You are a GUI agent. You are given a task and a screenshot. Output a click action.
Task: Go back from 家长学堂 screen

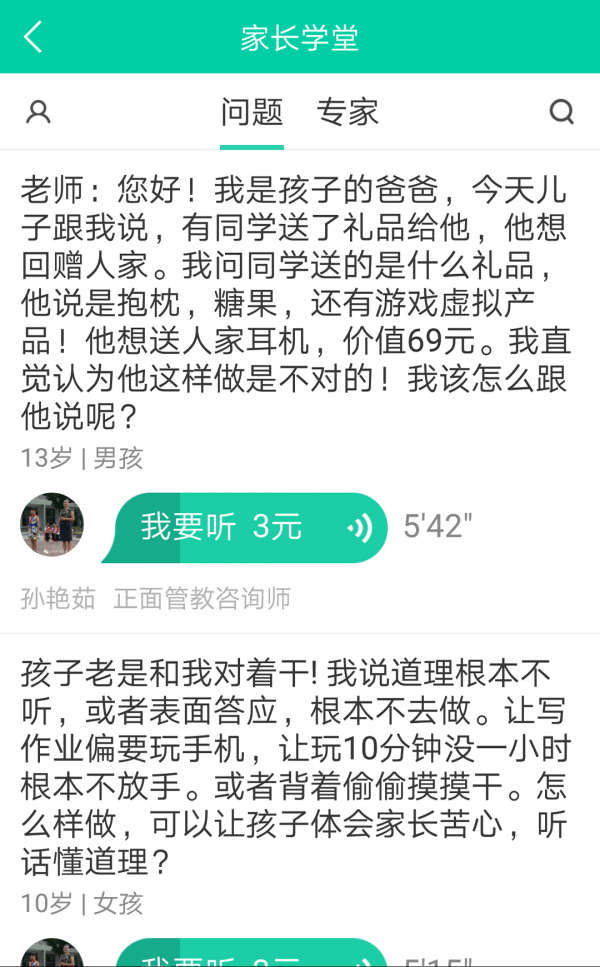pyautogui.click(x=33, y=37)
